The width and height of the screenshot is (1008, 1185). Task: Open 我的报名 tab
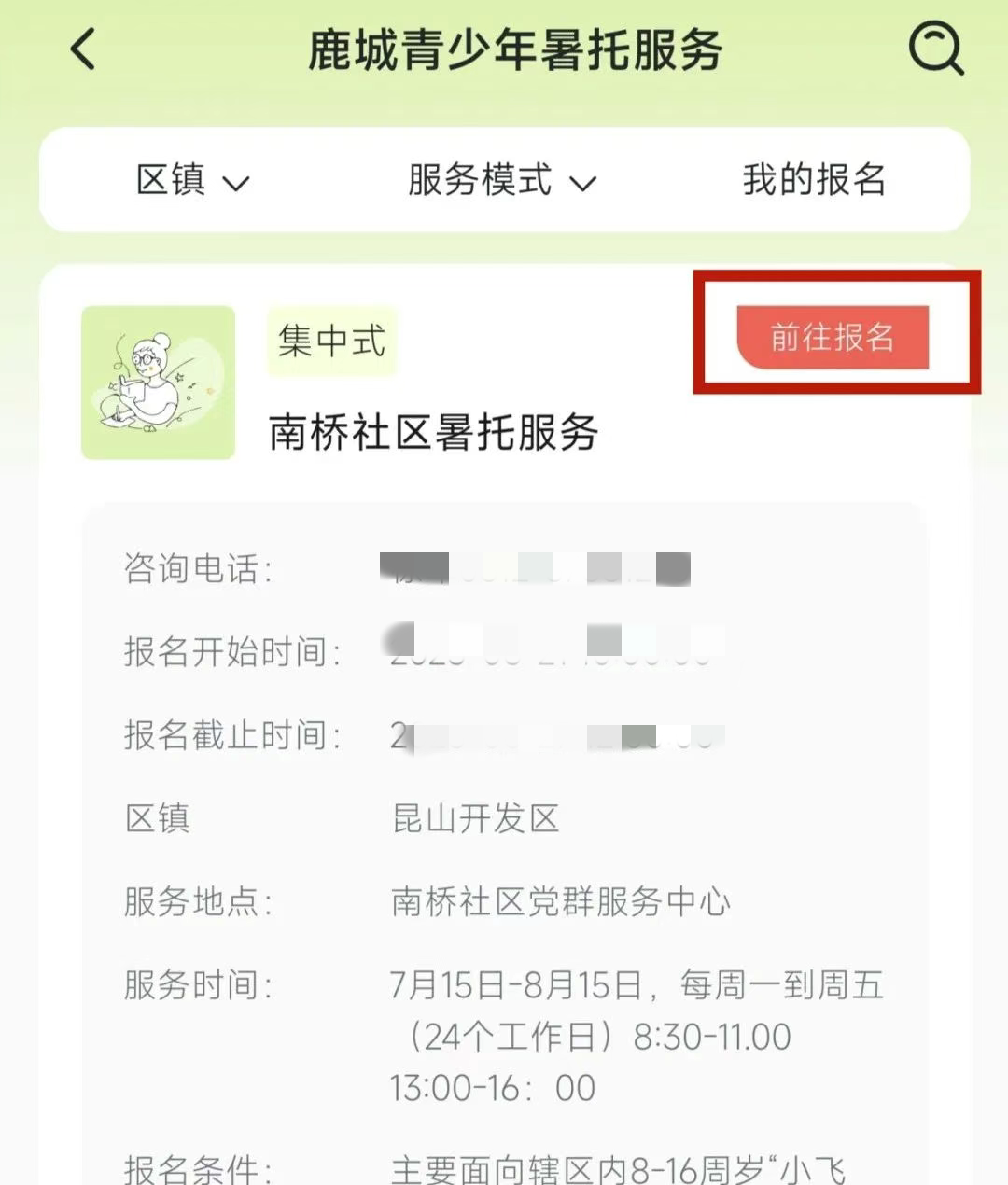click(x=814, y=179)
